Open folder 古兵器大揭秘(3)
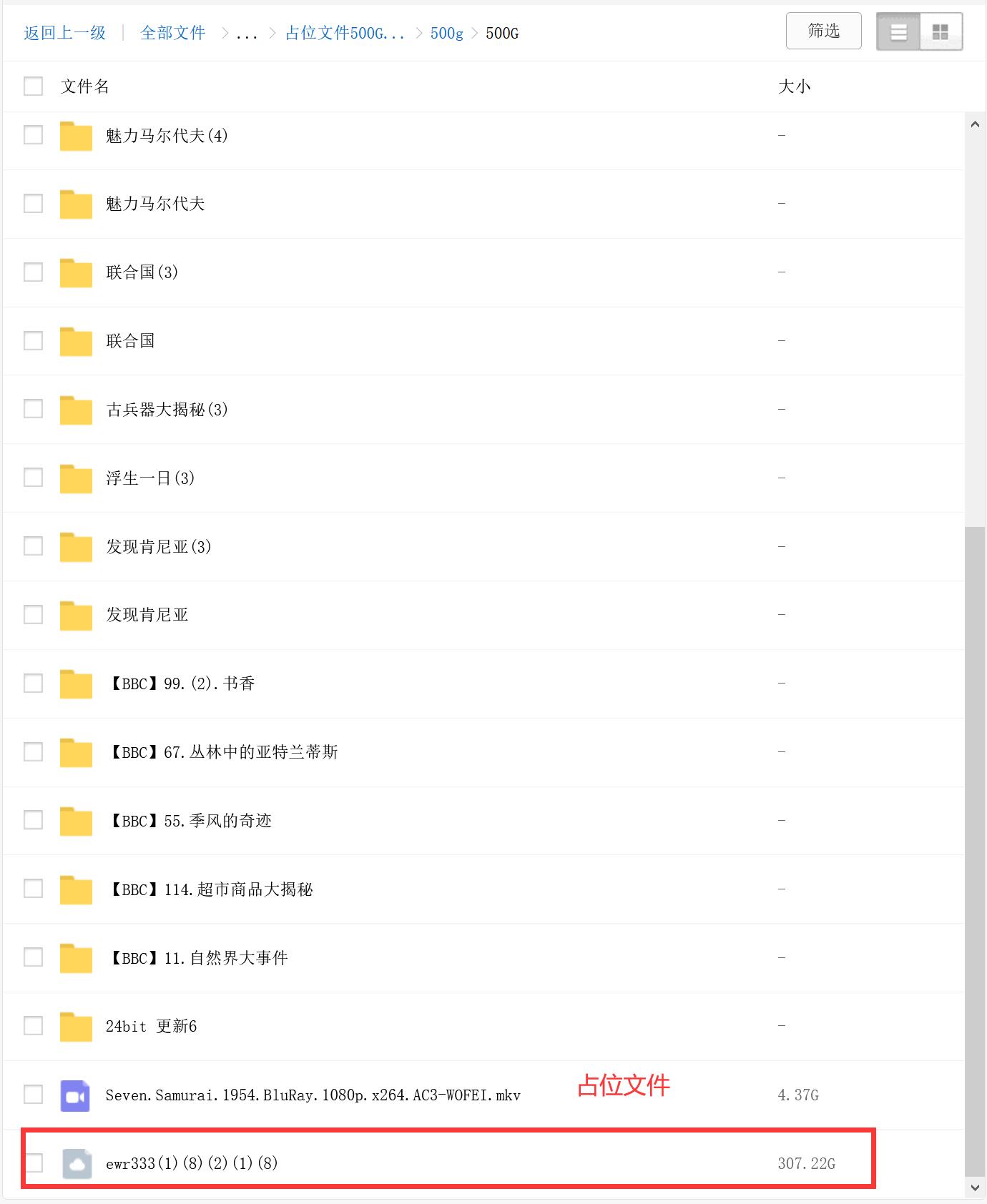The image size is (987, 1204). 166,410
